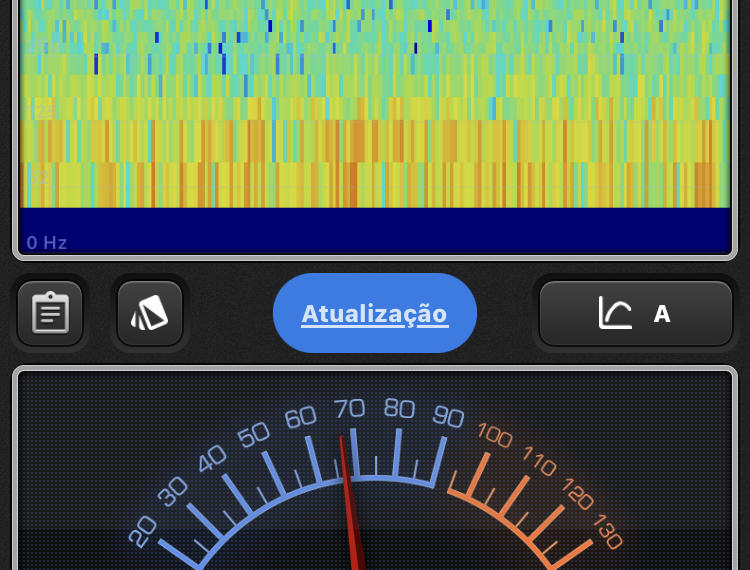This screenshot has width=750, height=570.
Task: Change the A frequency weighting
Action: (x=636, y=313)
